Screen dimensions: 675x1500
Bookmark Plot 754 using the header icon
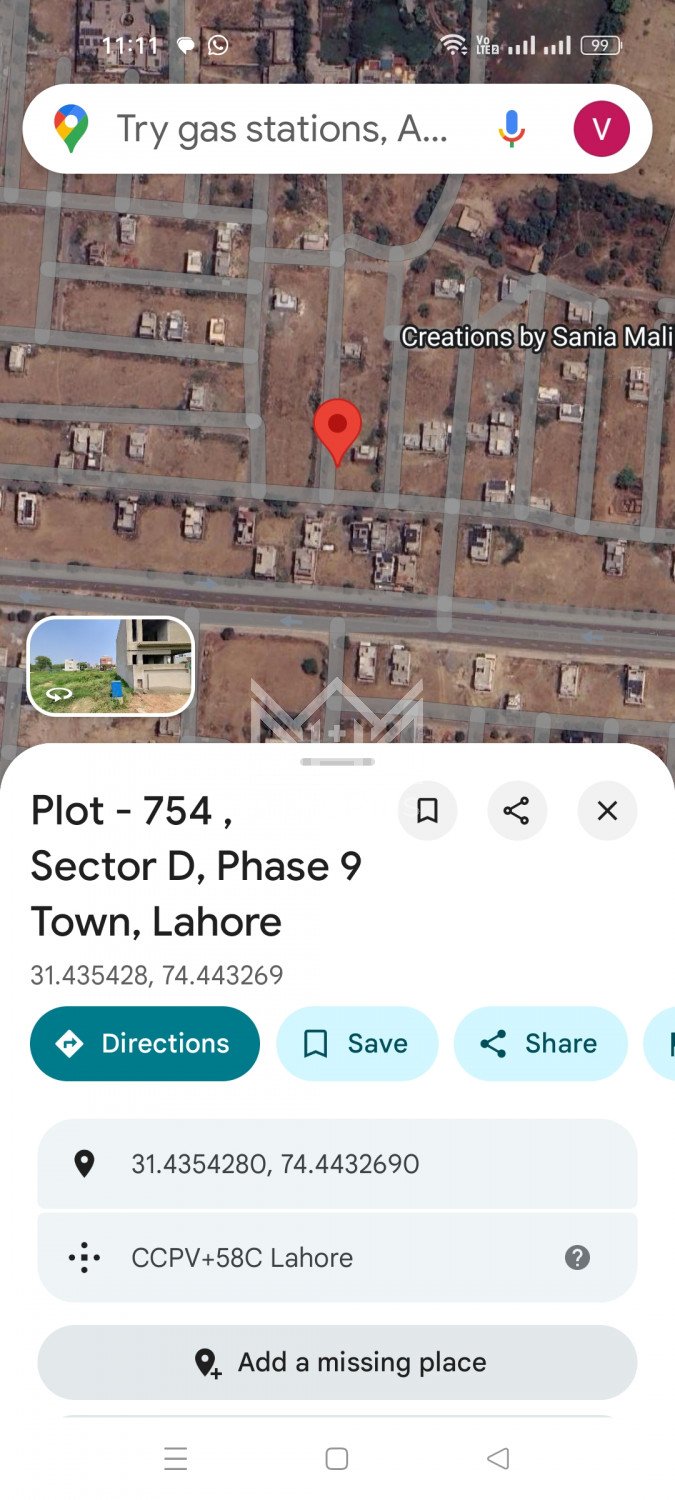click(427, 810)
